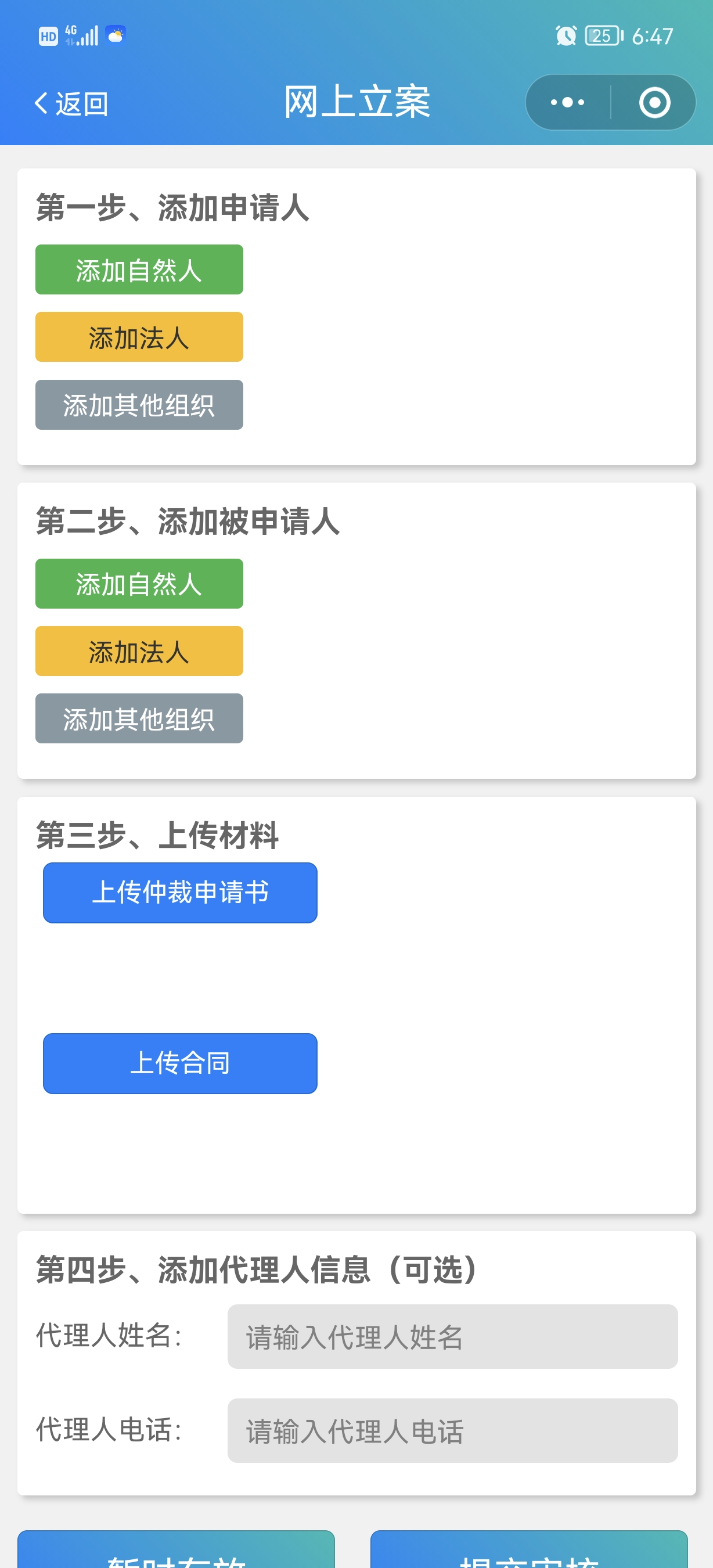Tap 添加自然人 under 添加申请人 step

139,269
